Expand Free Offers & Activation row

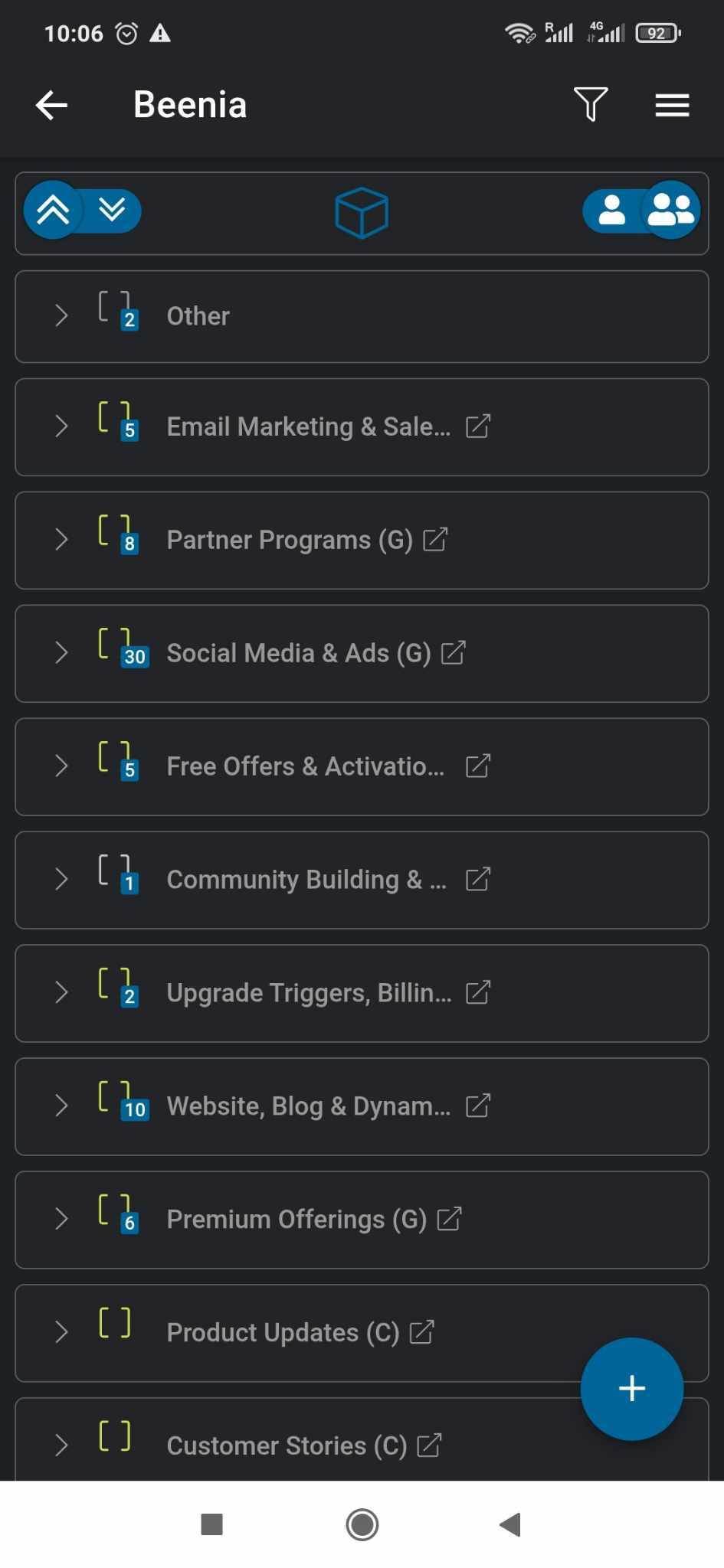[62, 766]
